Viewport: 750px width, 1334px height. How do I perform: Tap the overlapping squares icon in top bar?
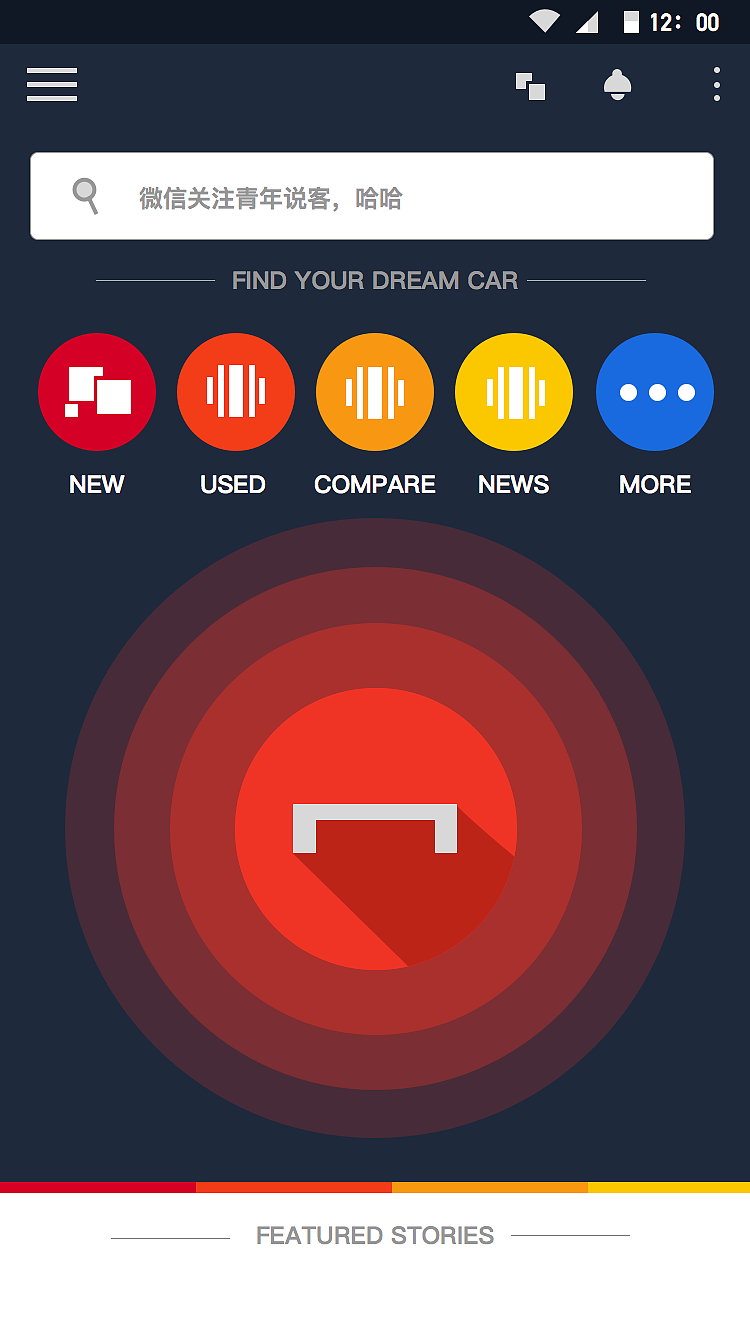[530, 86]
